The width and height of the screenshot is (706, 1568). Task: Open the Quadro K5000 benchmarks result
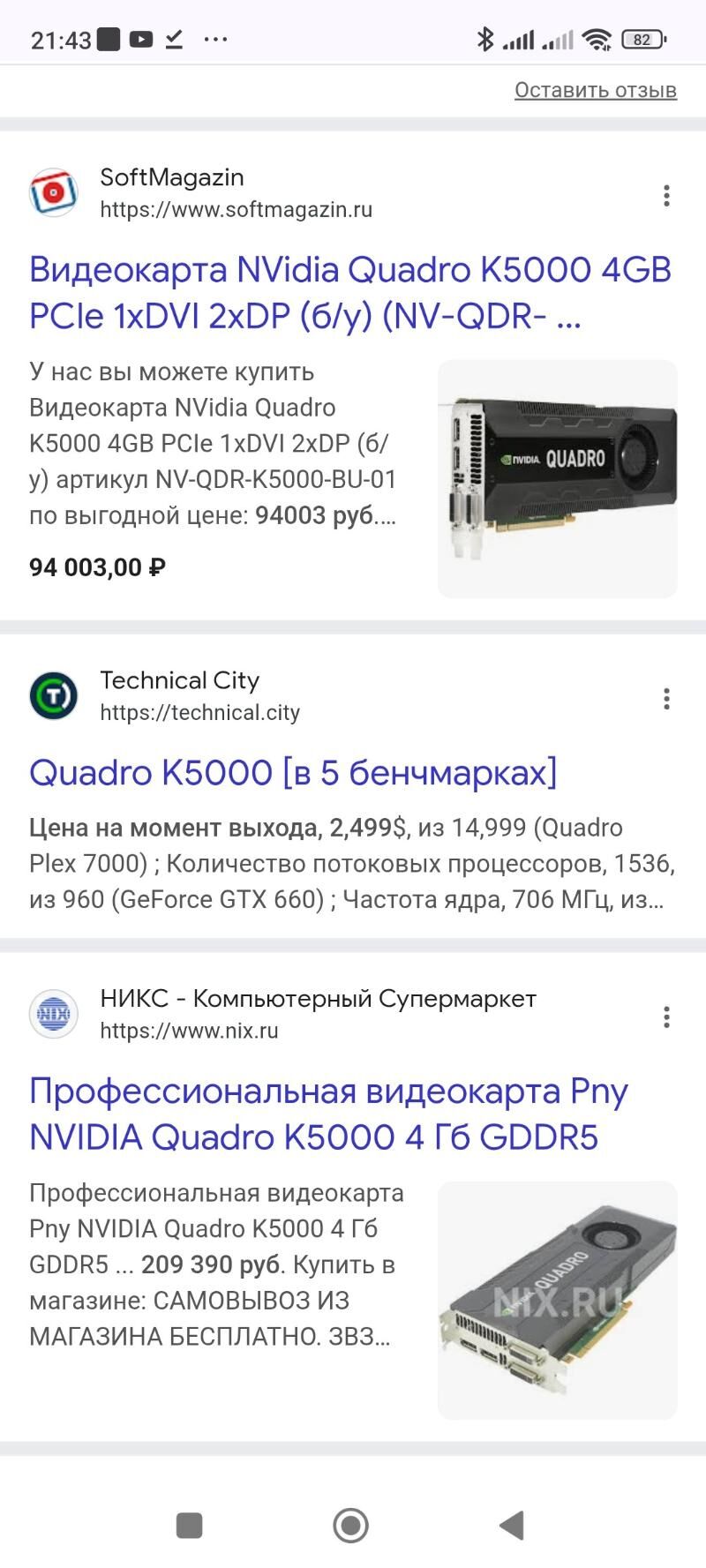click(x=293, y=773)
